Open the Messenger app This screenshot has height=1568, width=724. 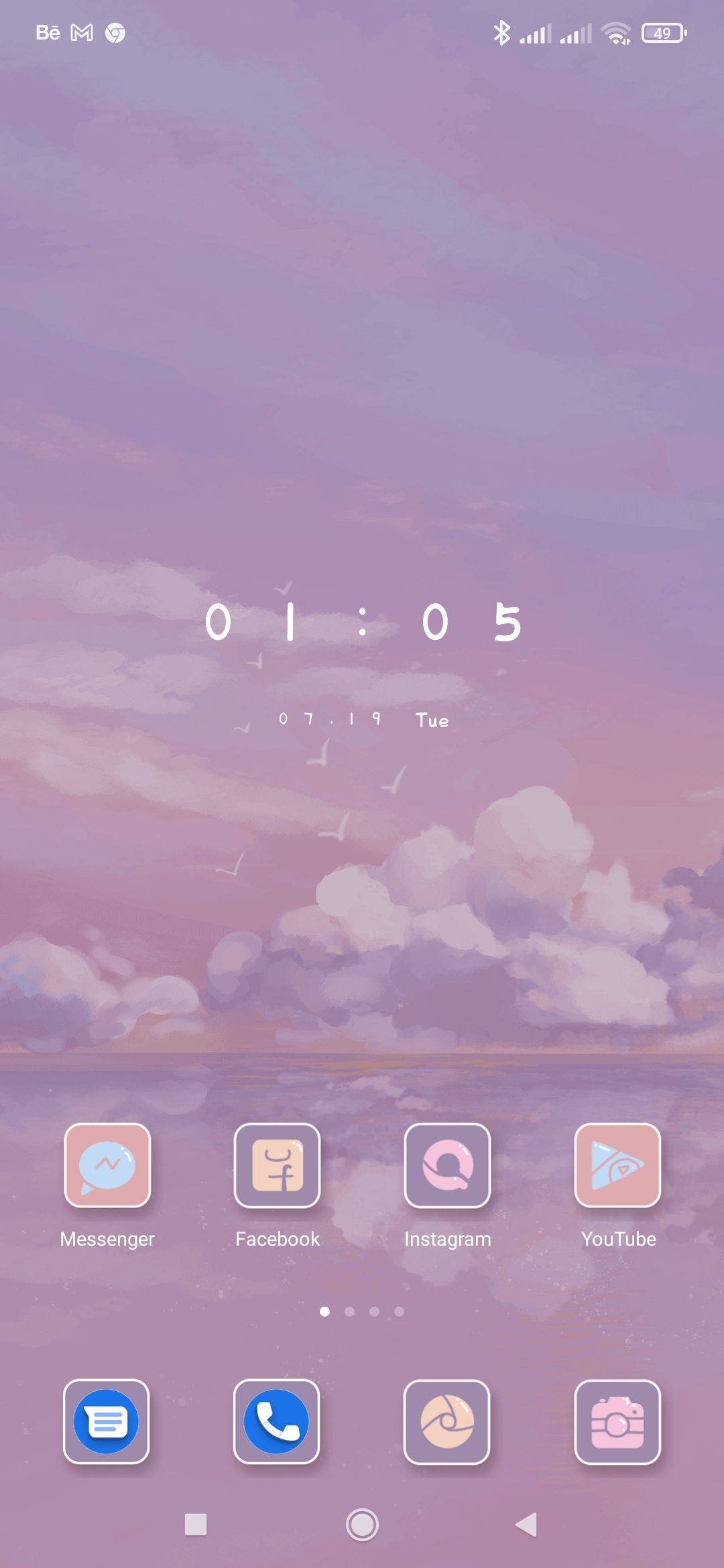tap(107, 1166)
